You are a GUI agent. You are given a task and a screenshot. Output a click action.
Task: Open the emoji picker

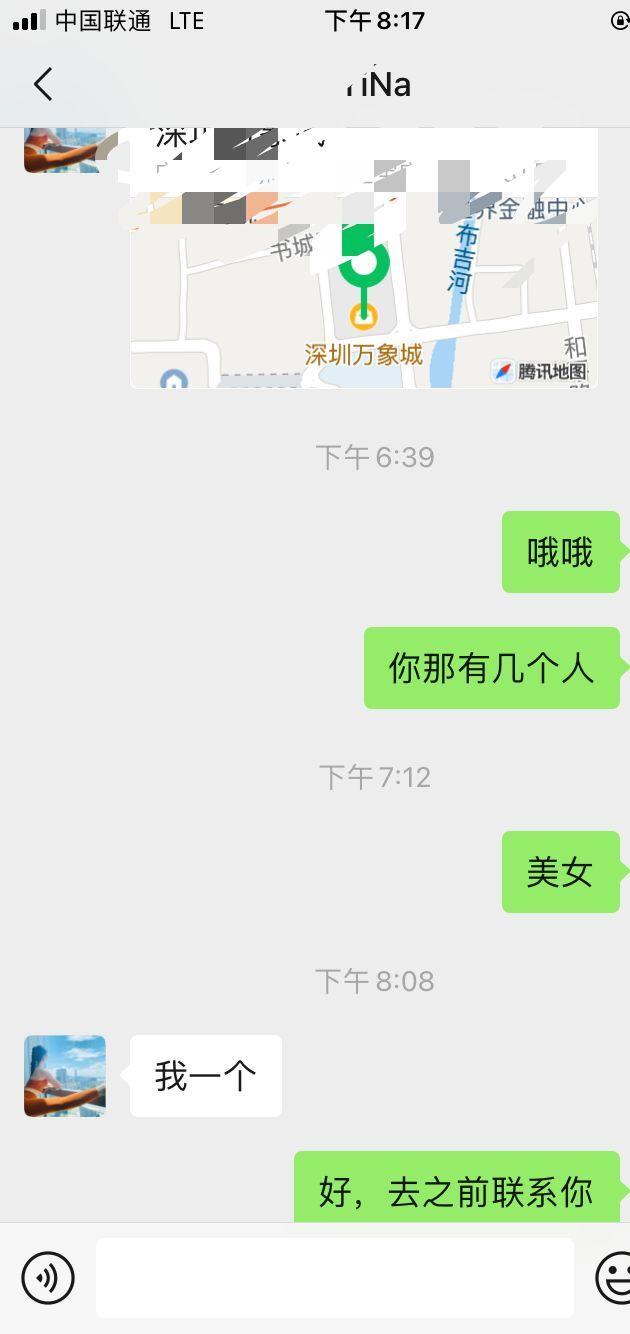pyautogui.click(x=614, y=1277)
